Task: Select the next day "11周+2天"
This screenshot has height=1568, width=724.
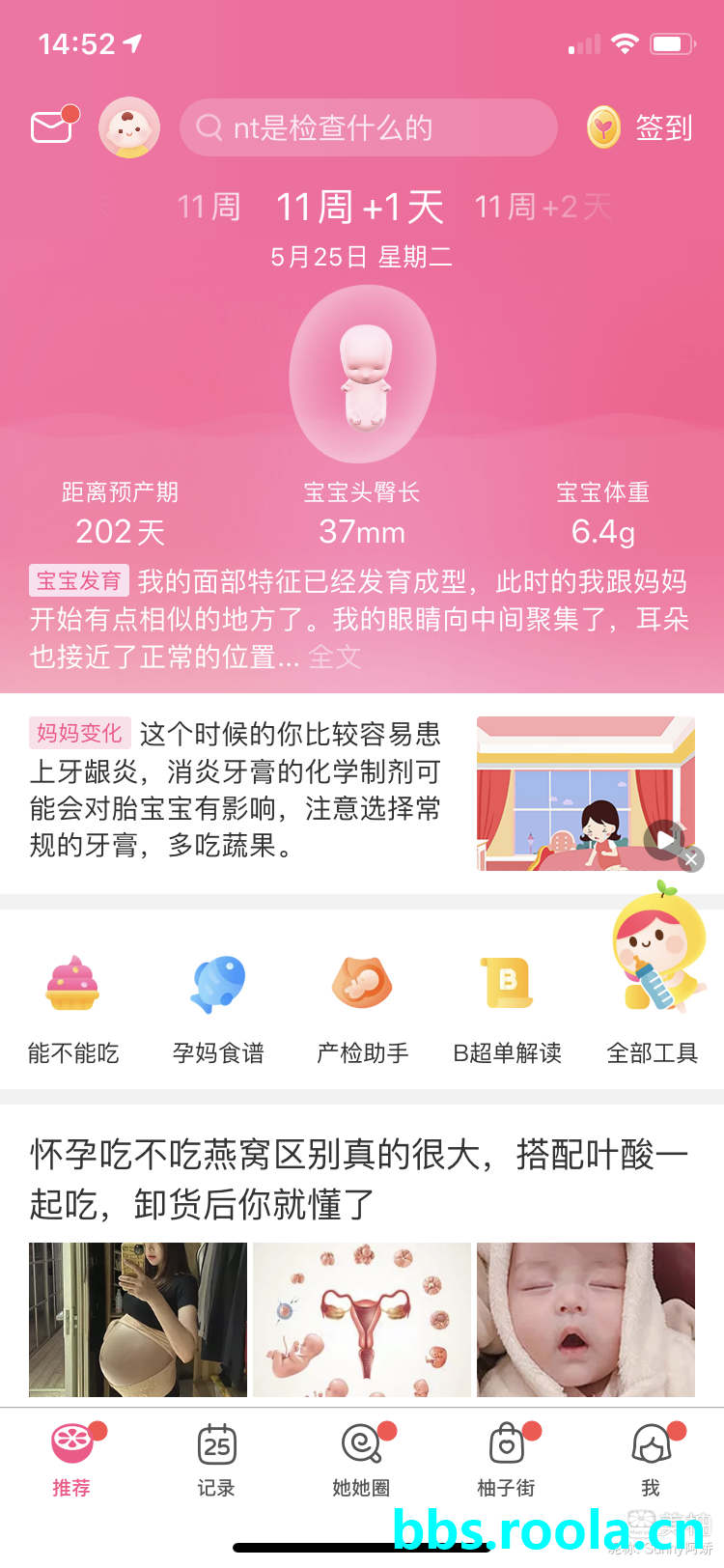Action: point(543,207)
